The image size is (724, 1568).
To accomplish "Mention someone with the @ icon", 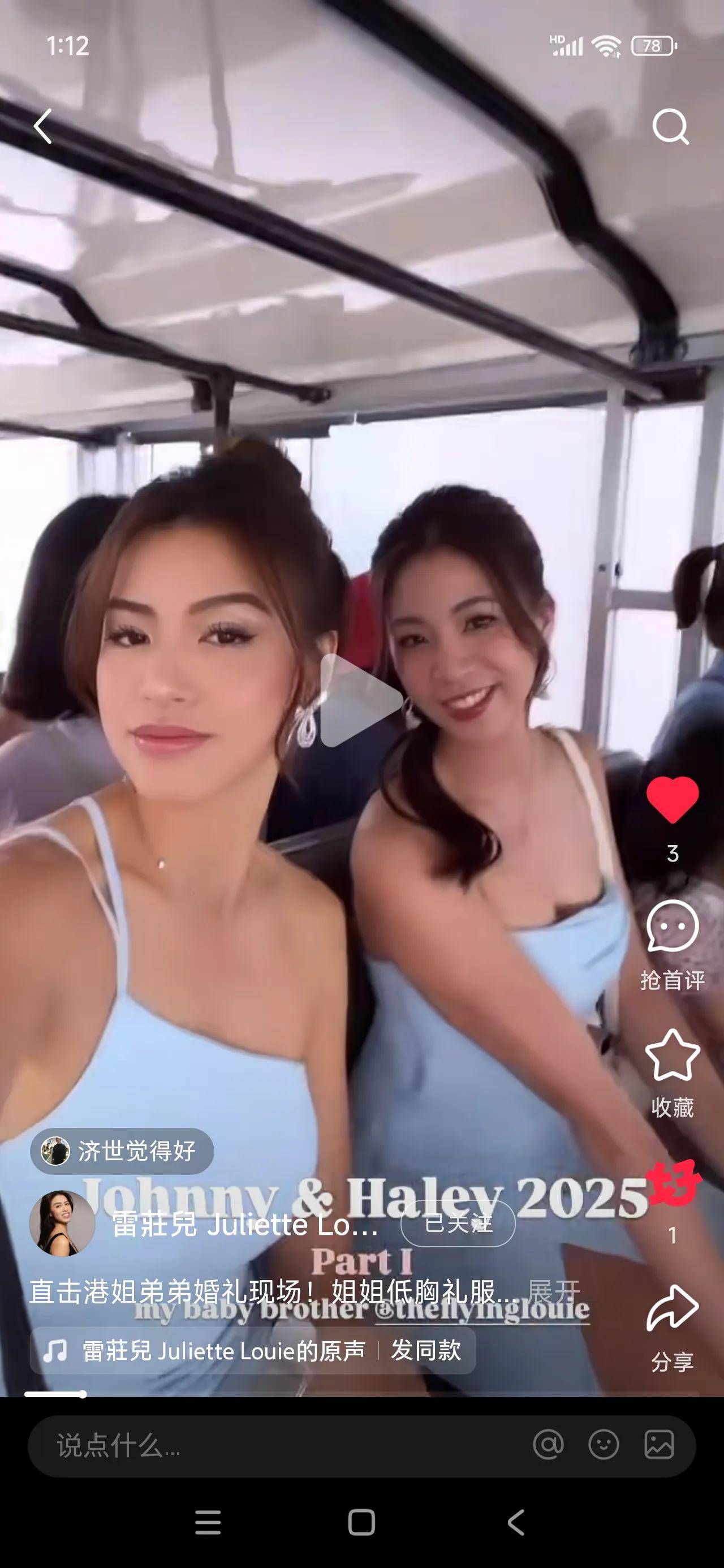I will 548,1445.
